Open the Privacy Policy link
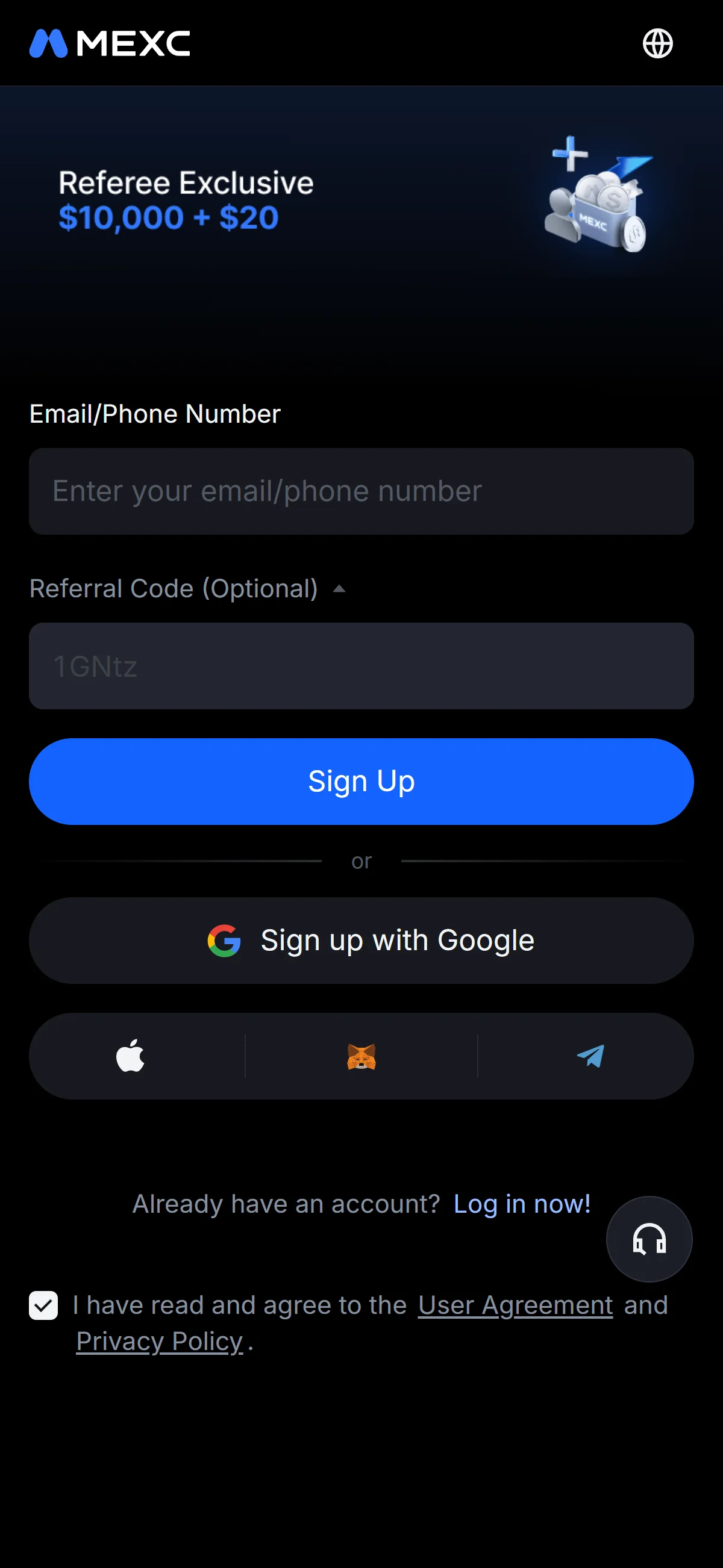Screen dimensions: 723x1568 160,1341
